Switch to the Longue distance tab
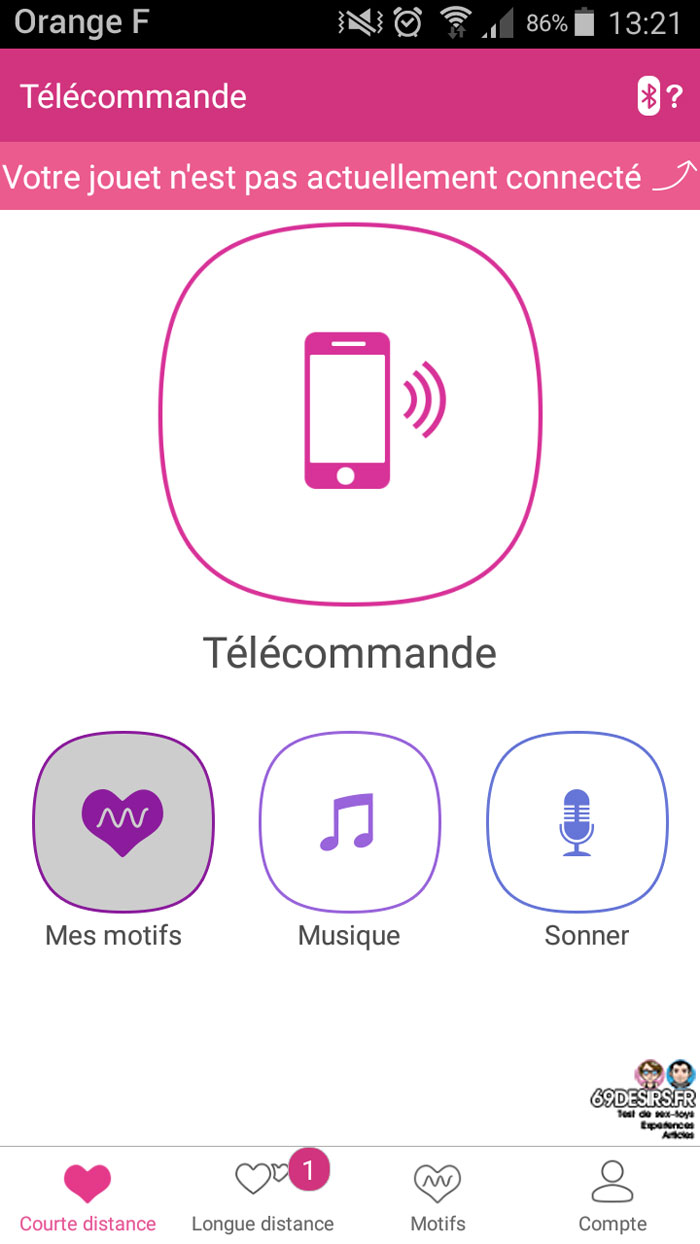The width and height of the screenshot is (700, 1244). tap(263, 1194)
